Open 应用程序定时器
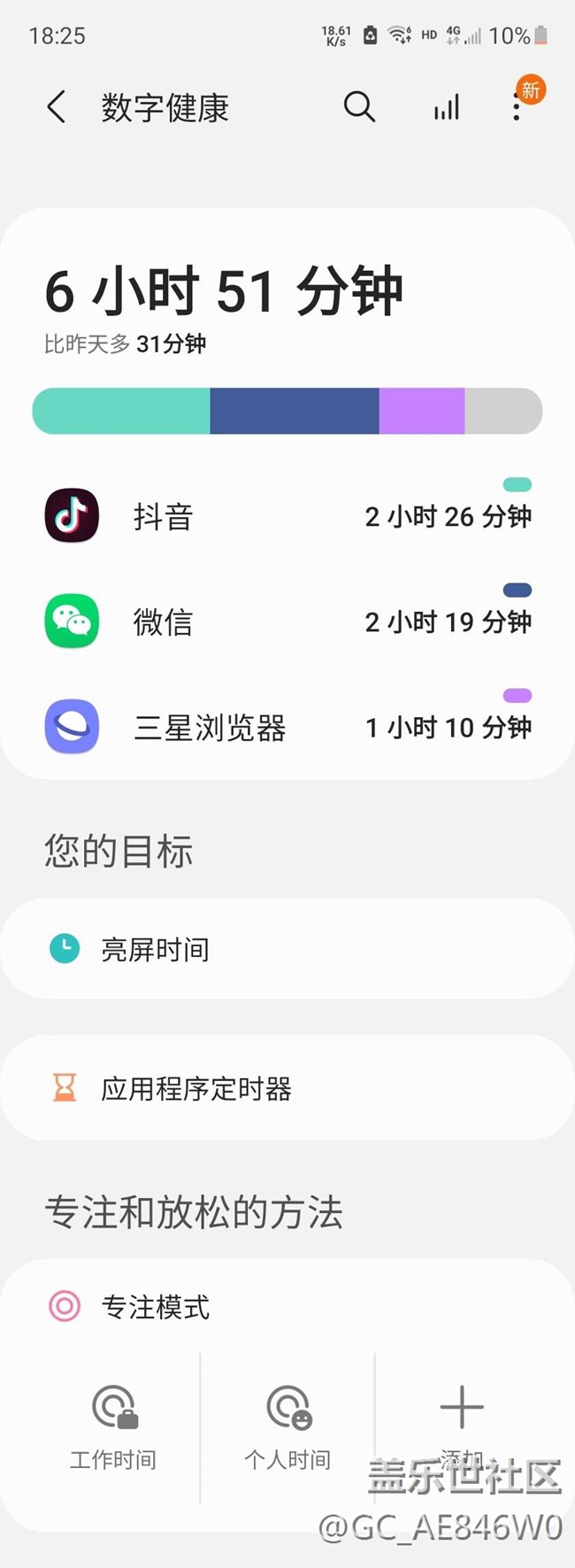 click(287, 1088)
